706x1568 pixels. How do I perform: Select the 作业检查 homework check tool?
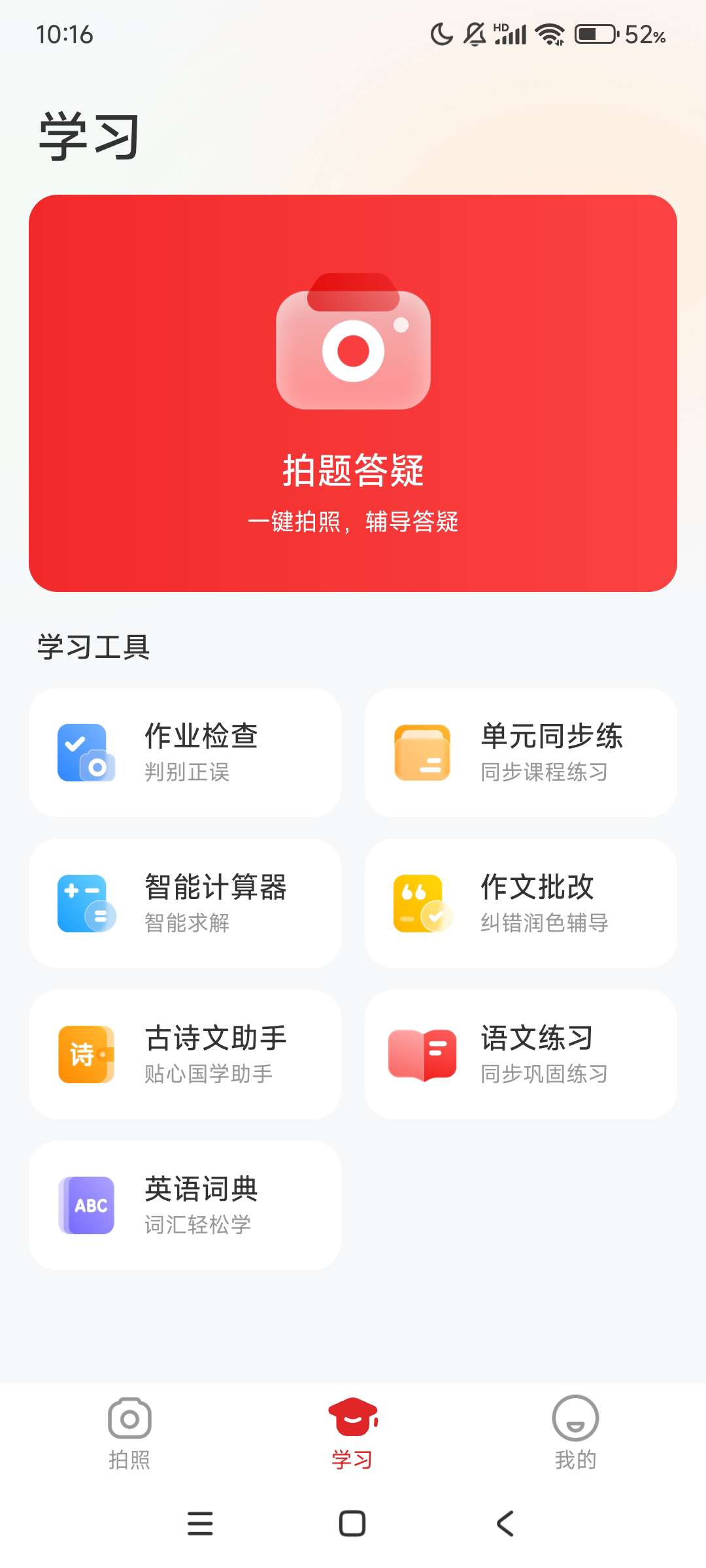pos(185,751)
